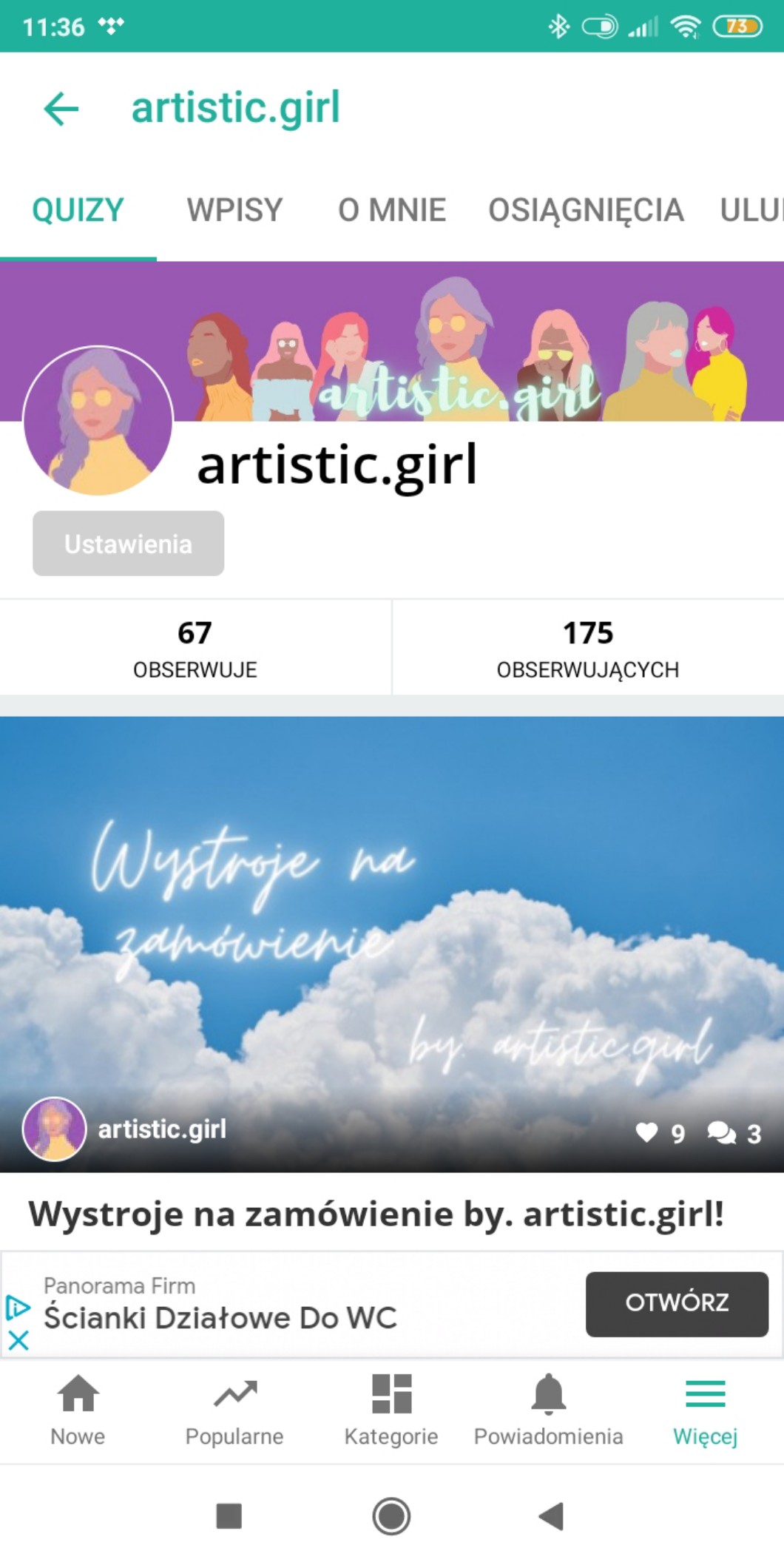Tap the OTWÓRZ ad button
Image resolution: width=784 pixels, height=1568 pixels.
tap(676, 1304)
